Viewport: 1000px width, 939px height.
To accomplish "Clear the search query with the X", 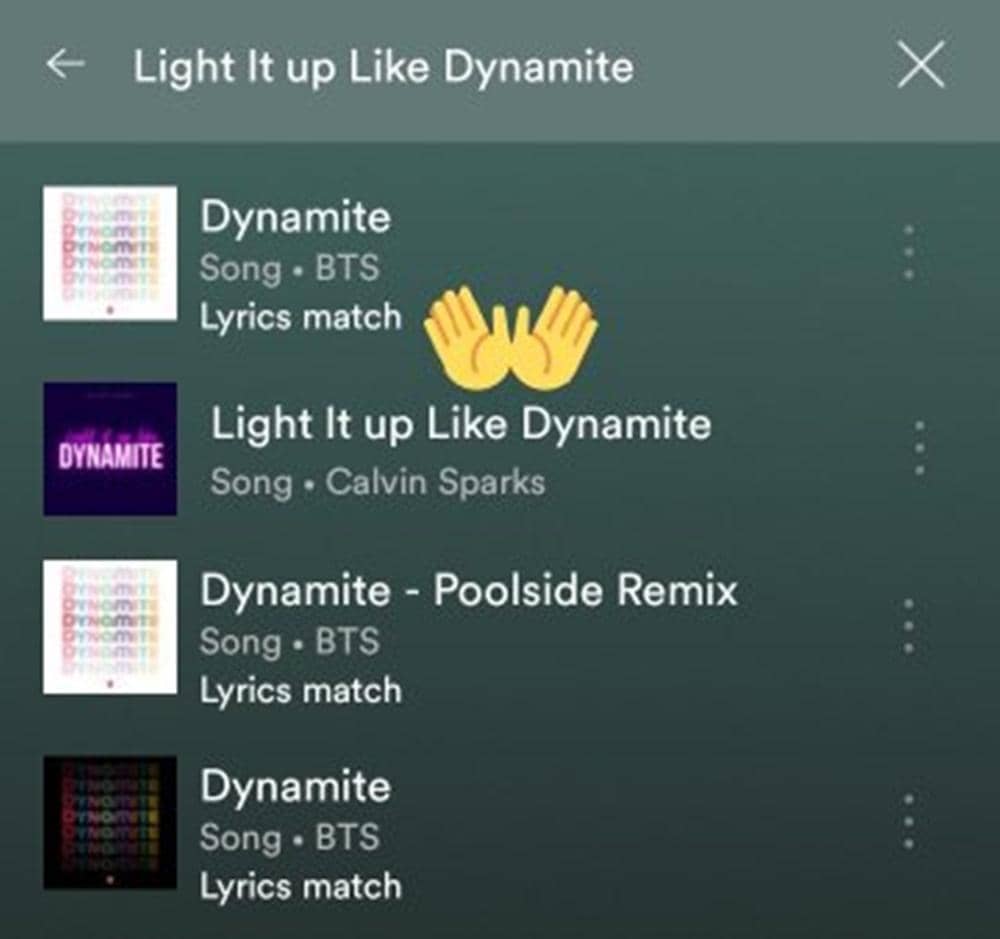I will tap(920, 67).
